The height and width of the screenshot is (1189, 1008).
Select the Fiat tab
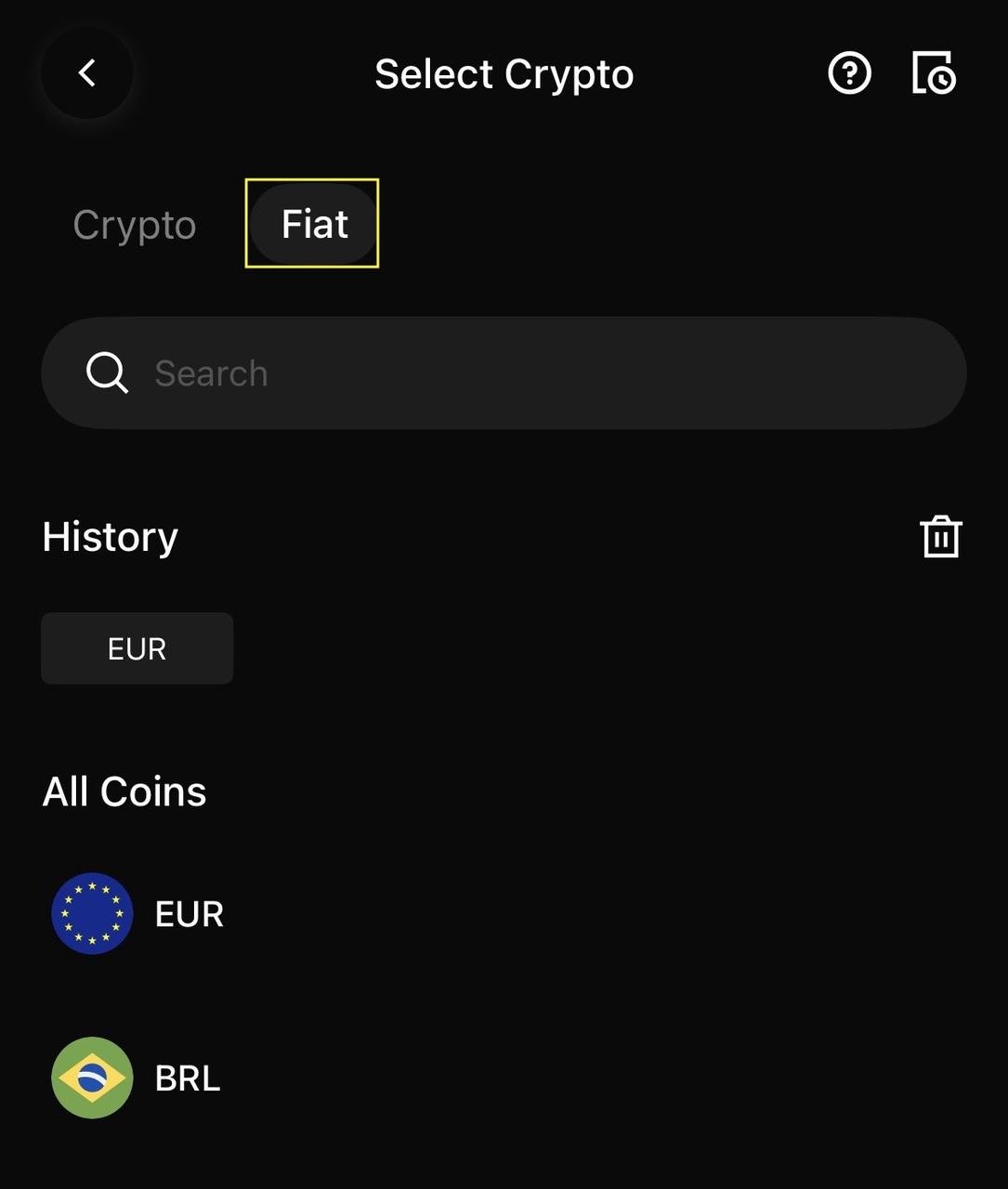tap(314, 224)
